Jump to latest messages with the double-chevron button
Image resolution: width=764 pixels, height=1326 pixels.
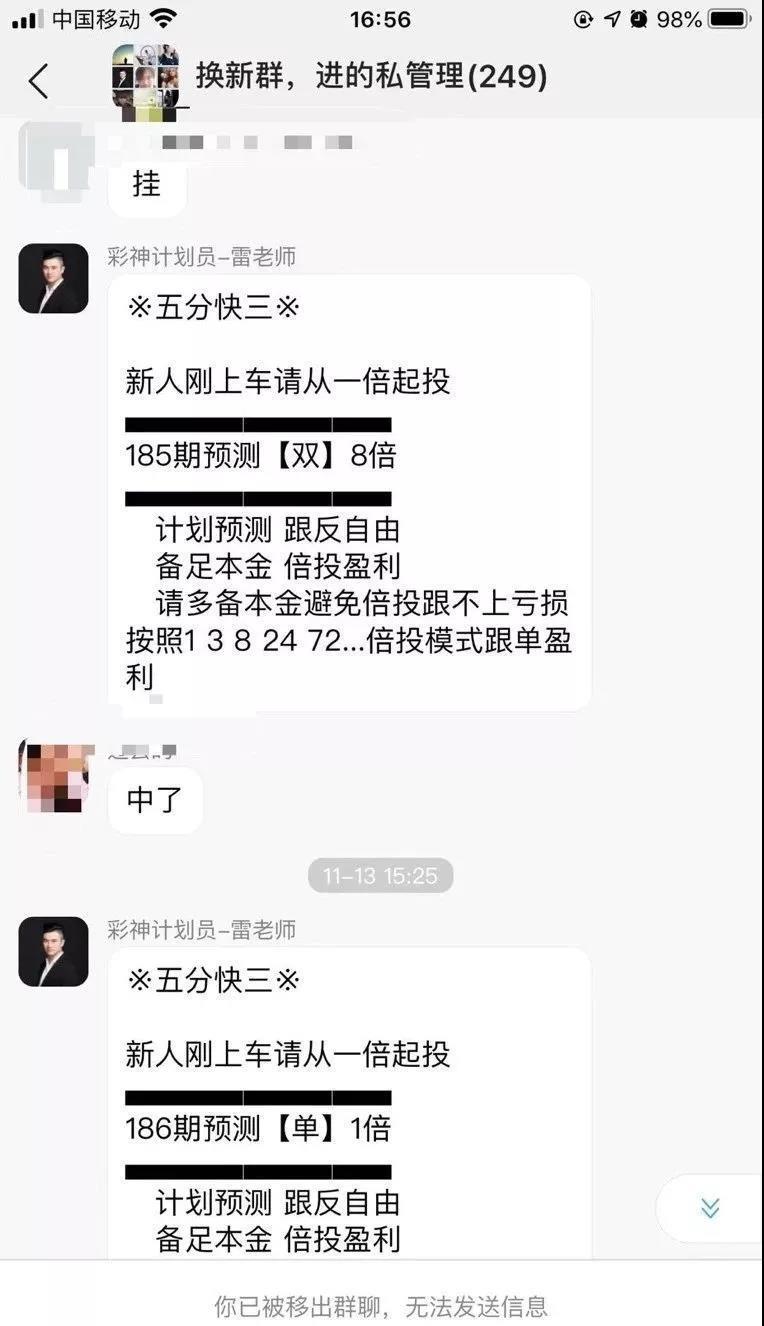[710, 1208]
